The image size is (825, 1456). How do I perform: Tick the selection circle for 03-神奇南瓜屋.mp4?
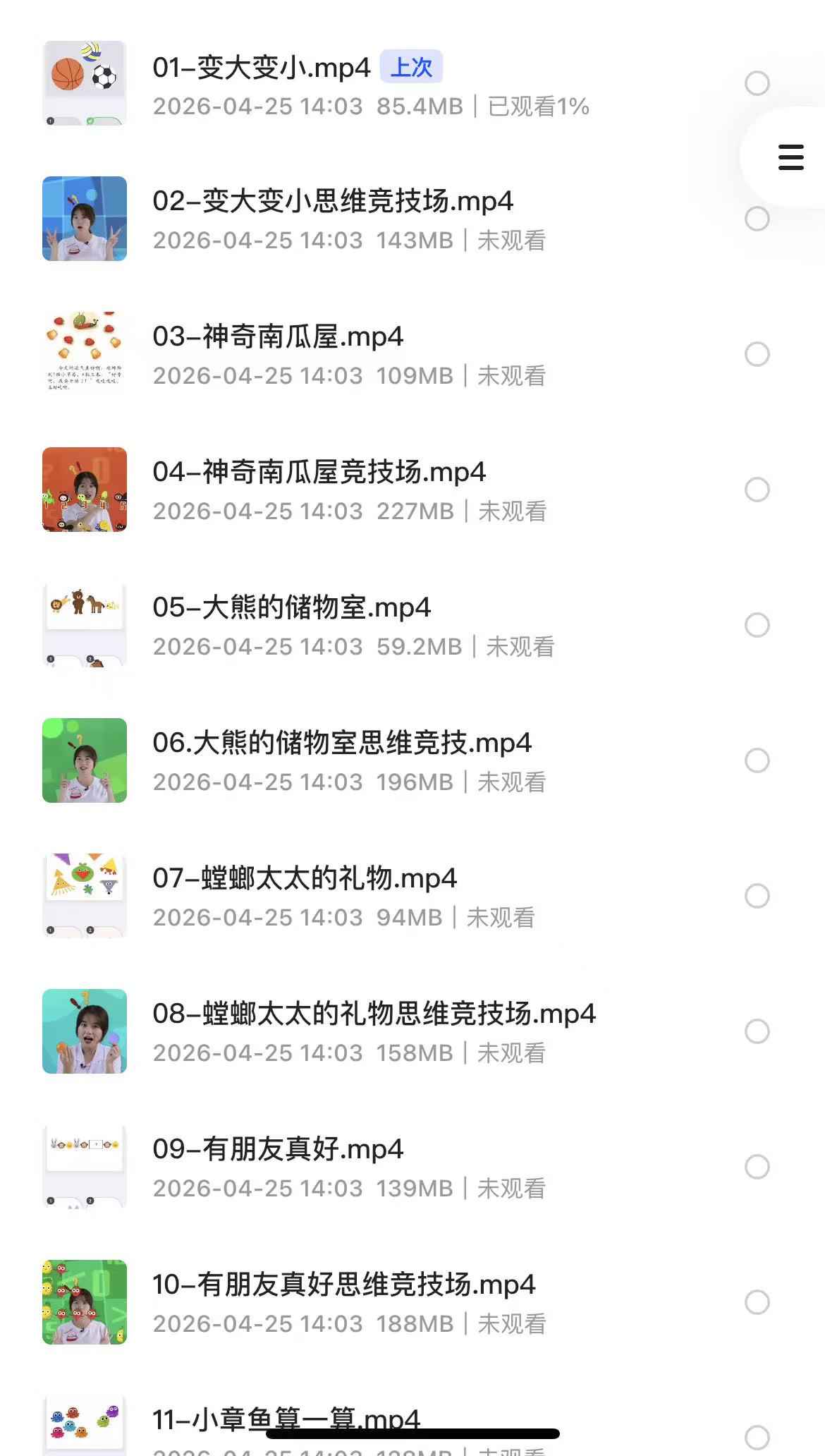pos(757,354)
